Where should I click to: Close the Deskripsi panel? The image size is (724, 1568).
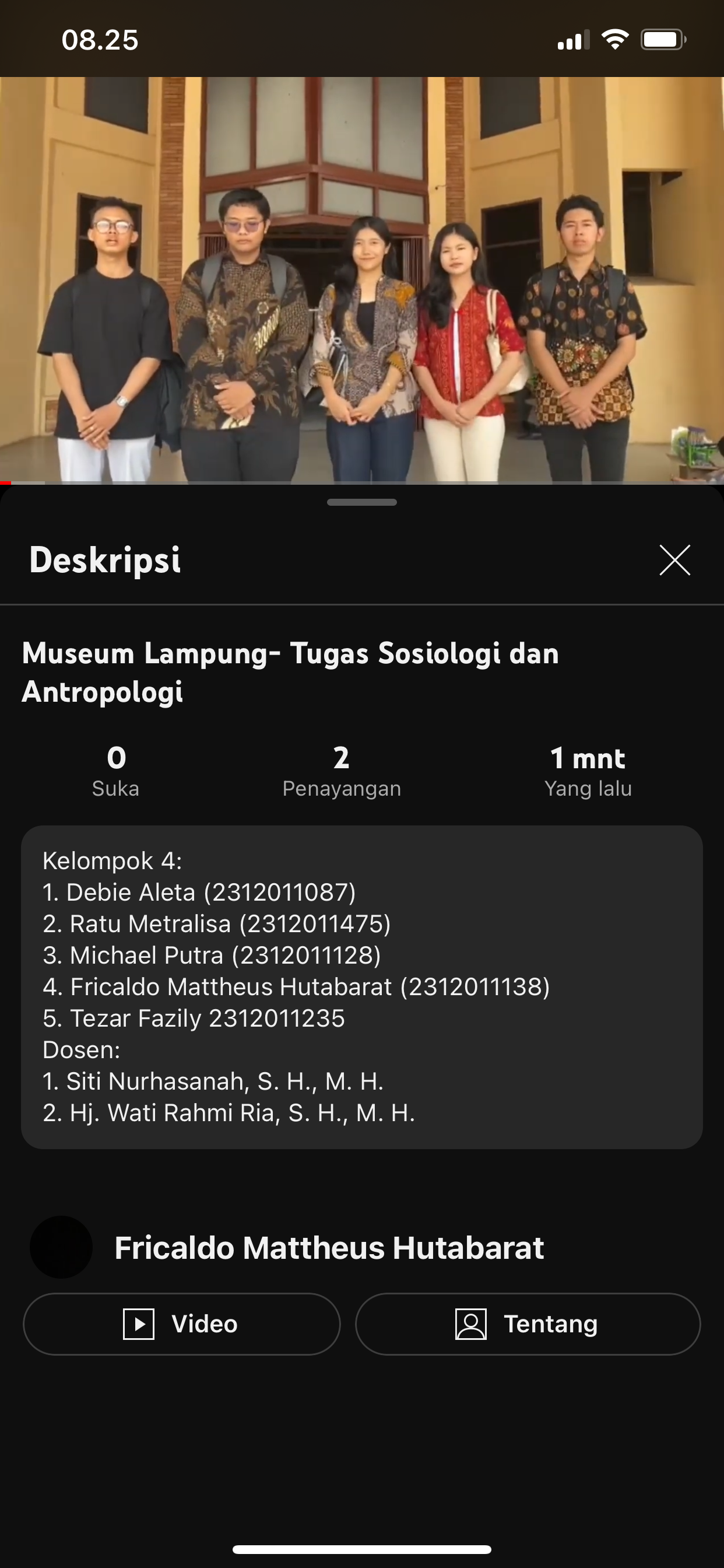point(674,560)
